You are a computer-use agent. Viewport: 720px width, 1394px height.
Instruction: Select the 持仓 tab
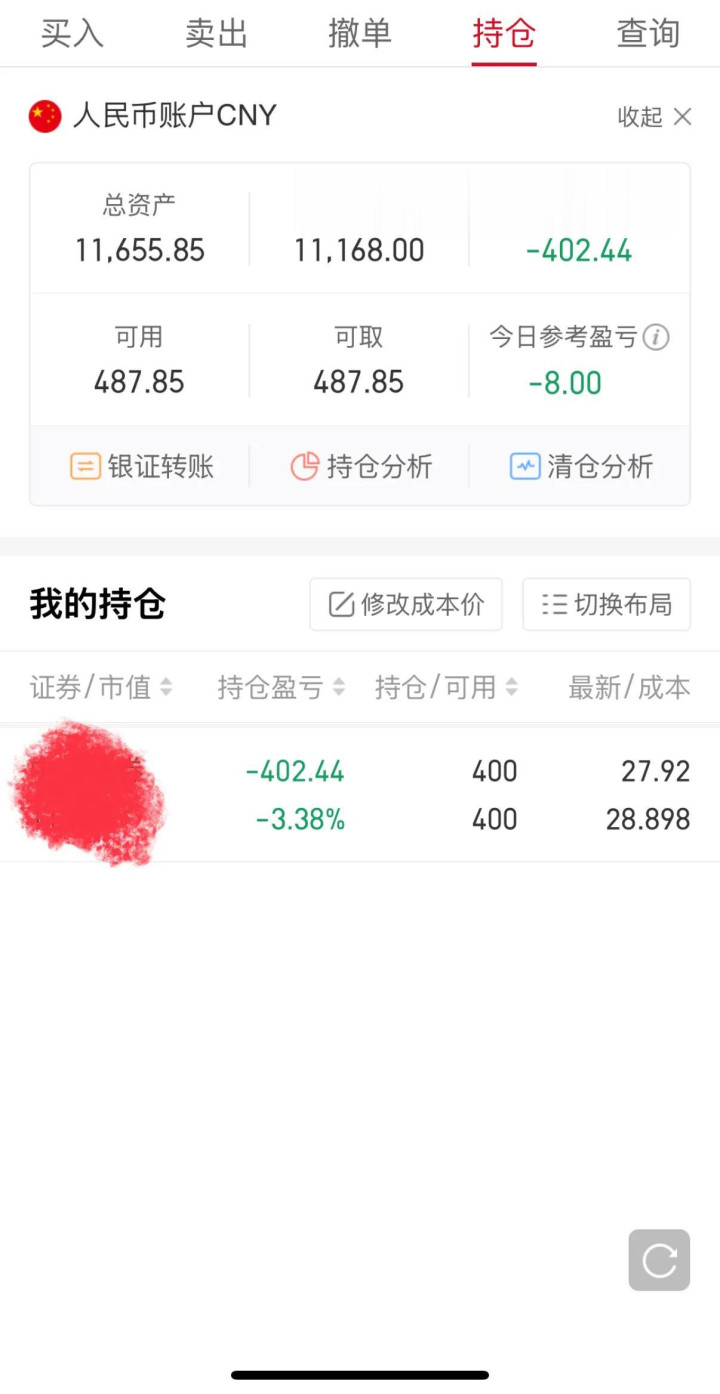click(x=504, y=34)
